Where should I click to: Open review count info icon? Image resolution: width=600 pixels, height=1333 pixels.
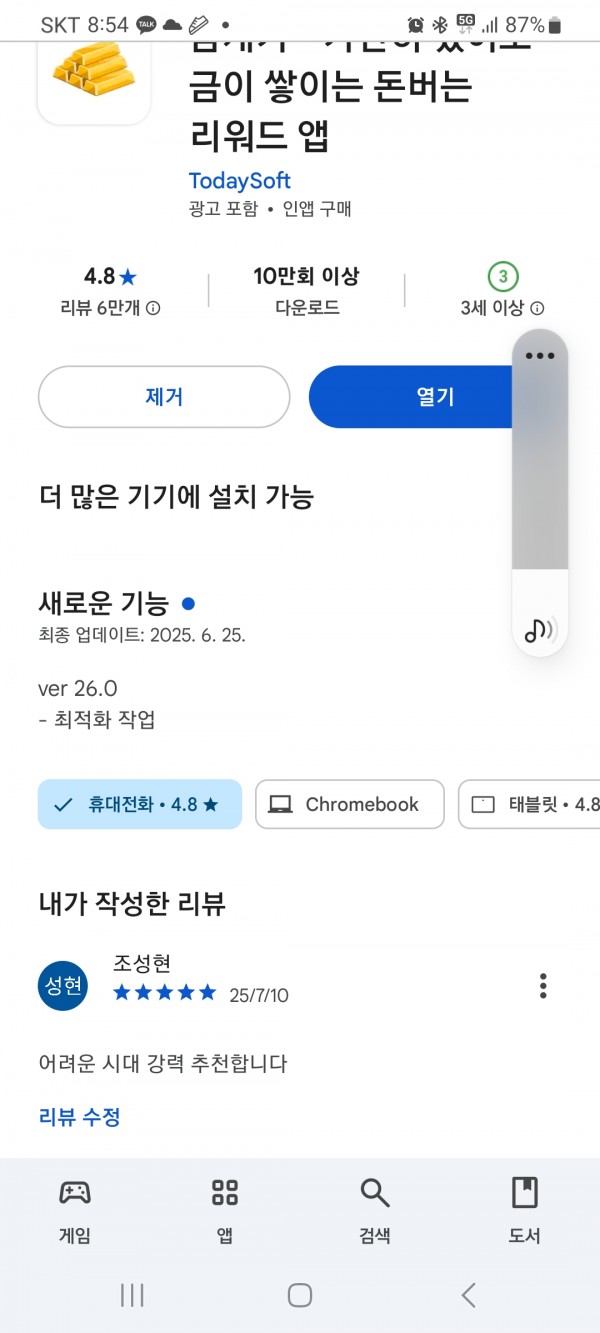tap(153, 309)
